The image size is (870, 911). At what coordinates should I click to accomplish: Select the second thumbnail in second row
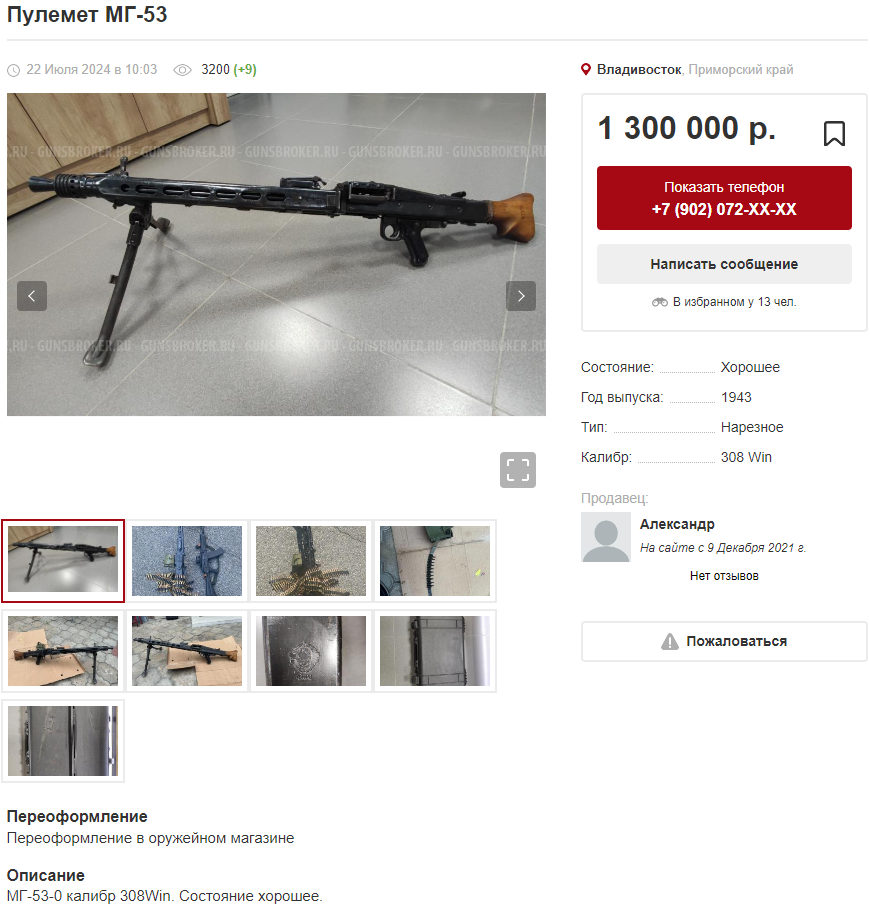coord(187,651)
